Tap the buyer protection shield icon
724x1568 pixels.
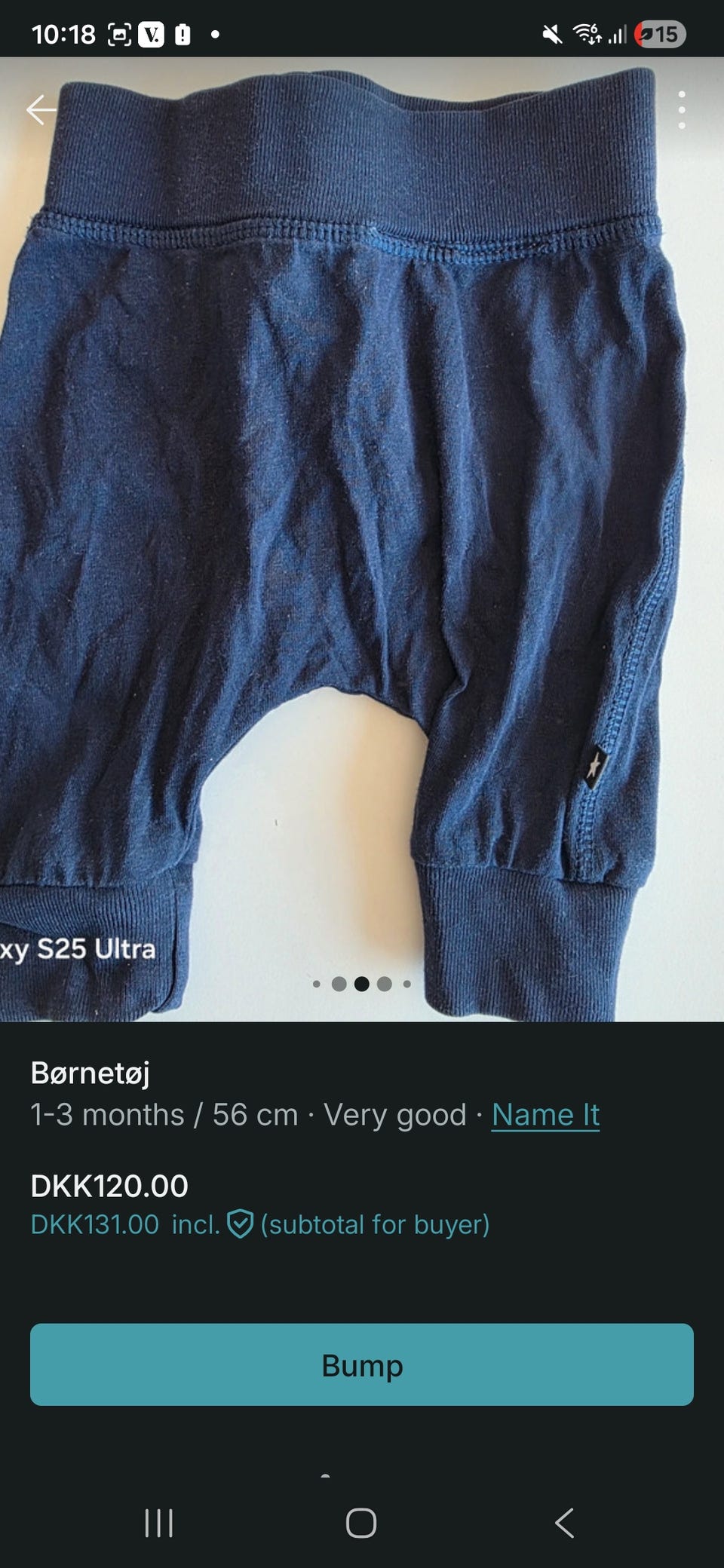[240, 1224]
